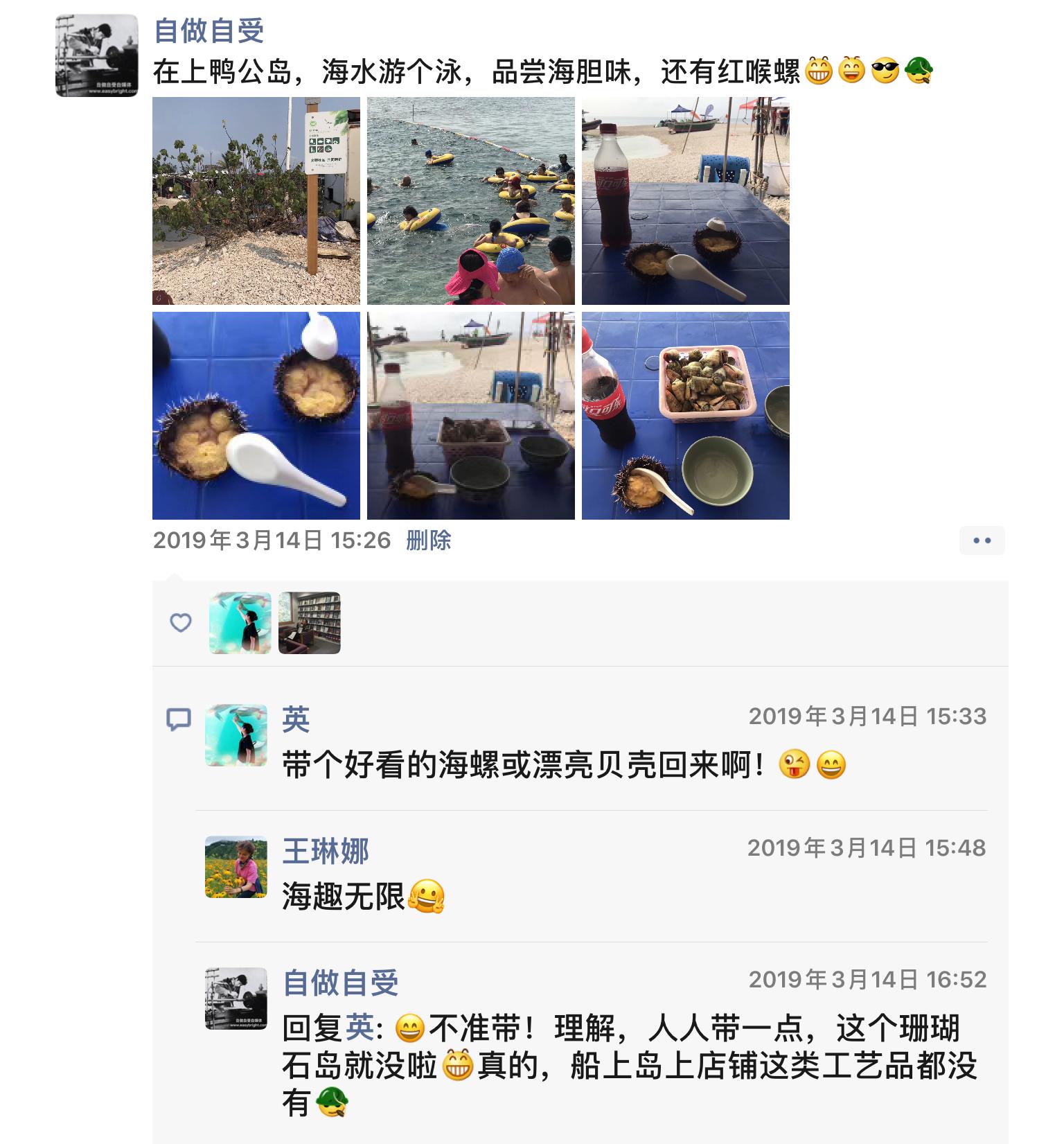
Task: View the dim beach table photo with basket
Action: [470, 415]
